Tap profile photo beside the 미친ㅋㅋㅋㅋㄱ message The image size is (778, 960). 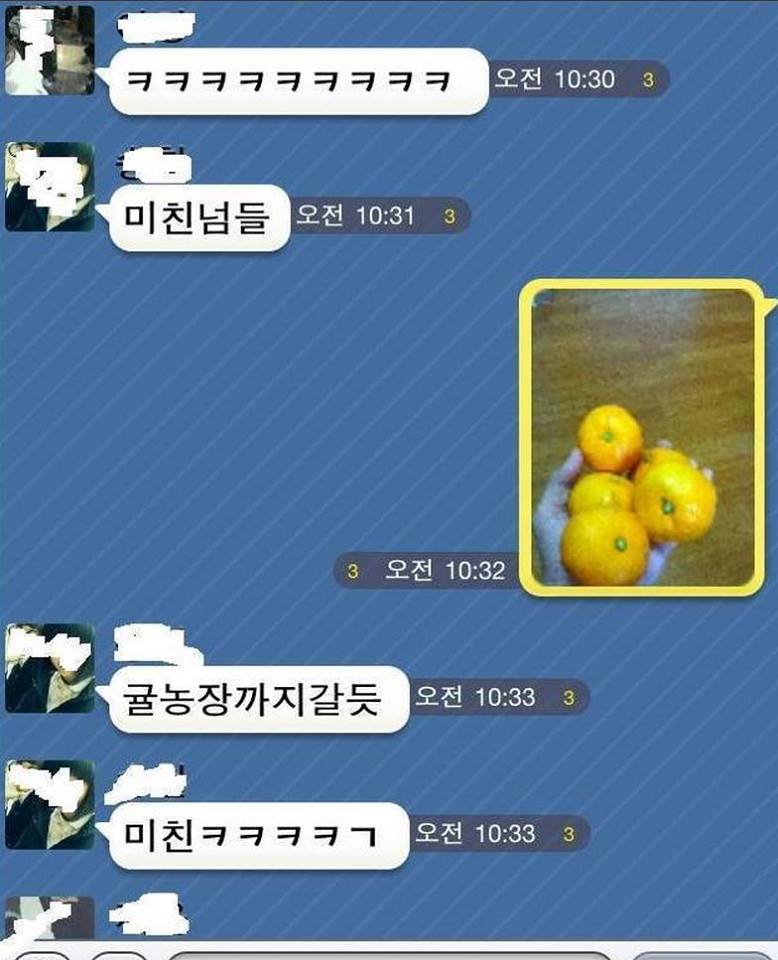(49, 805)
